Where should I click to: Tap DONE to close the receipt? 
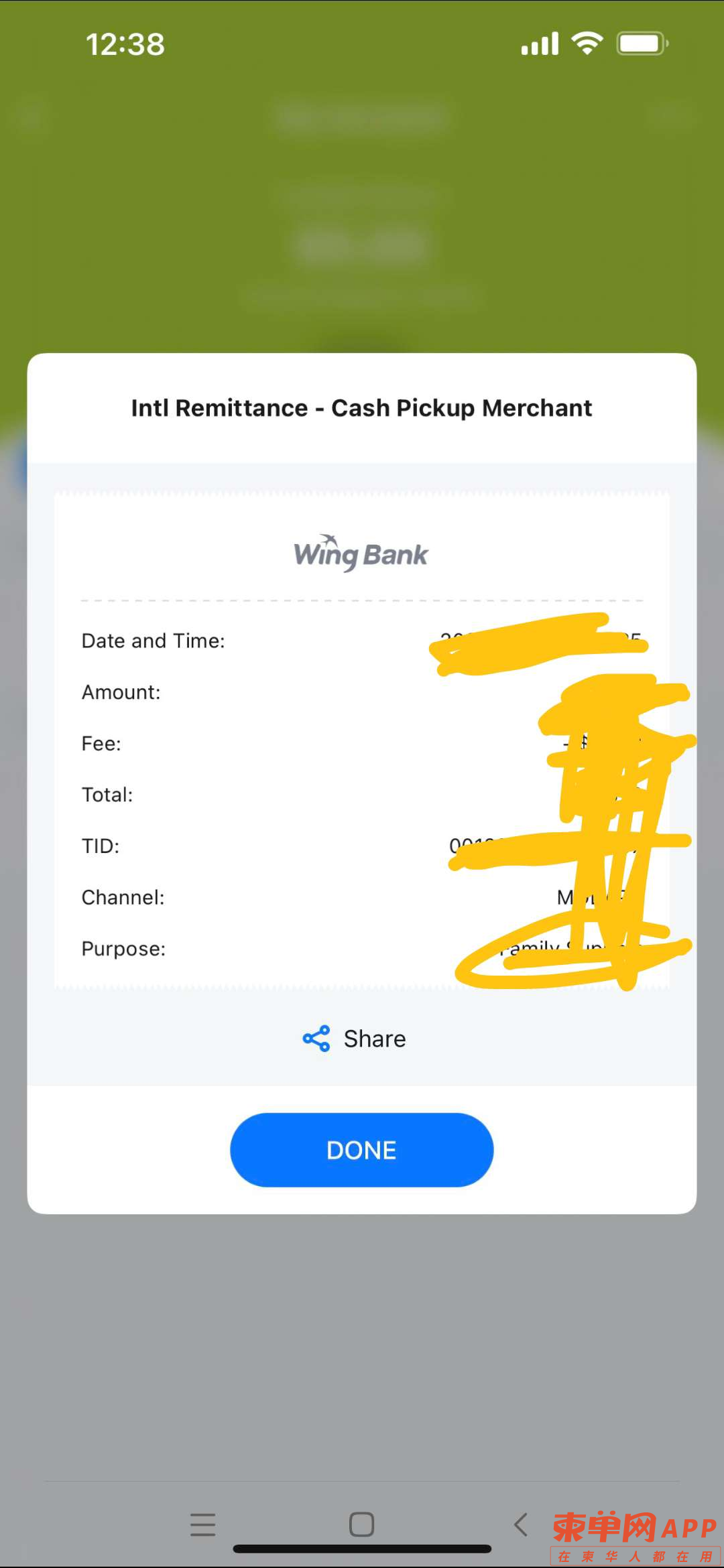[x=361, y=1150]
